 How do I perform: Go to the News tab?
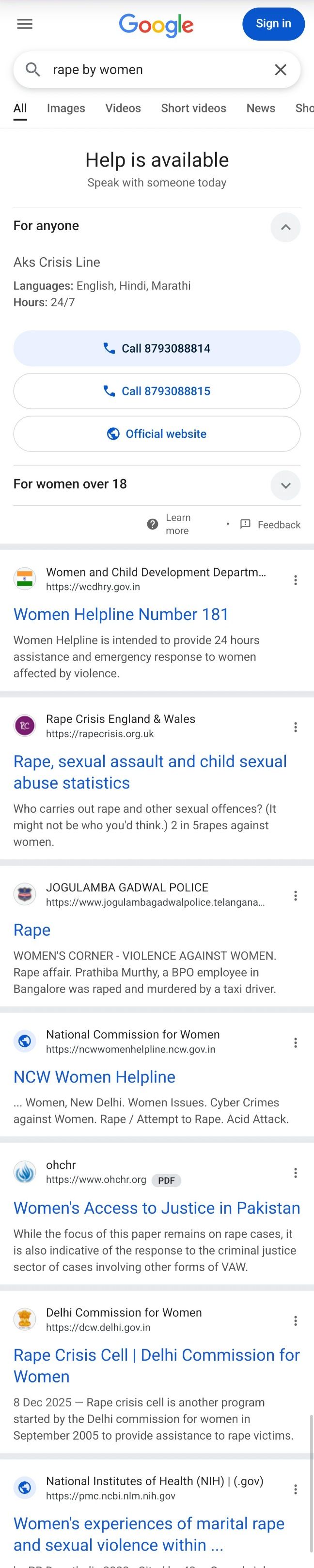pyautogui.click(x=260, y=109)
